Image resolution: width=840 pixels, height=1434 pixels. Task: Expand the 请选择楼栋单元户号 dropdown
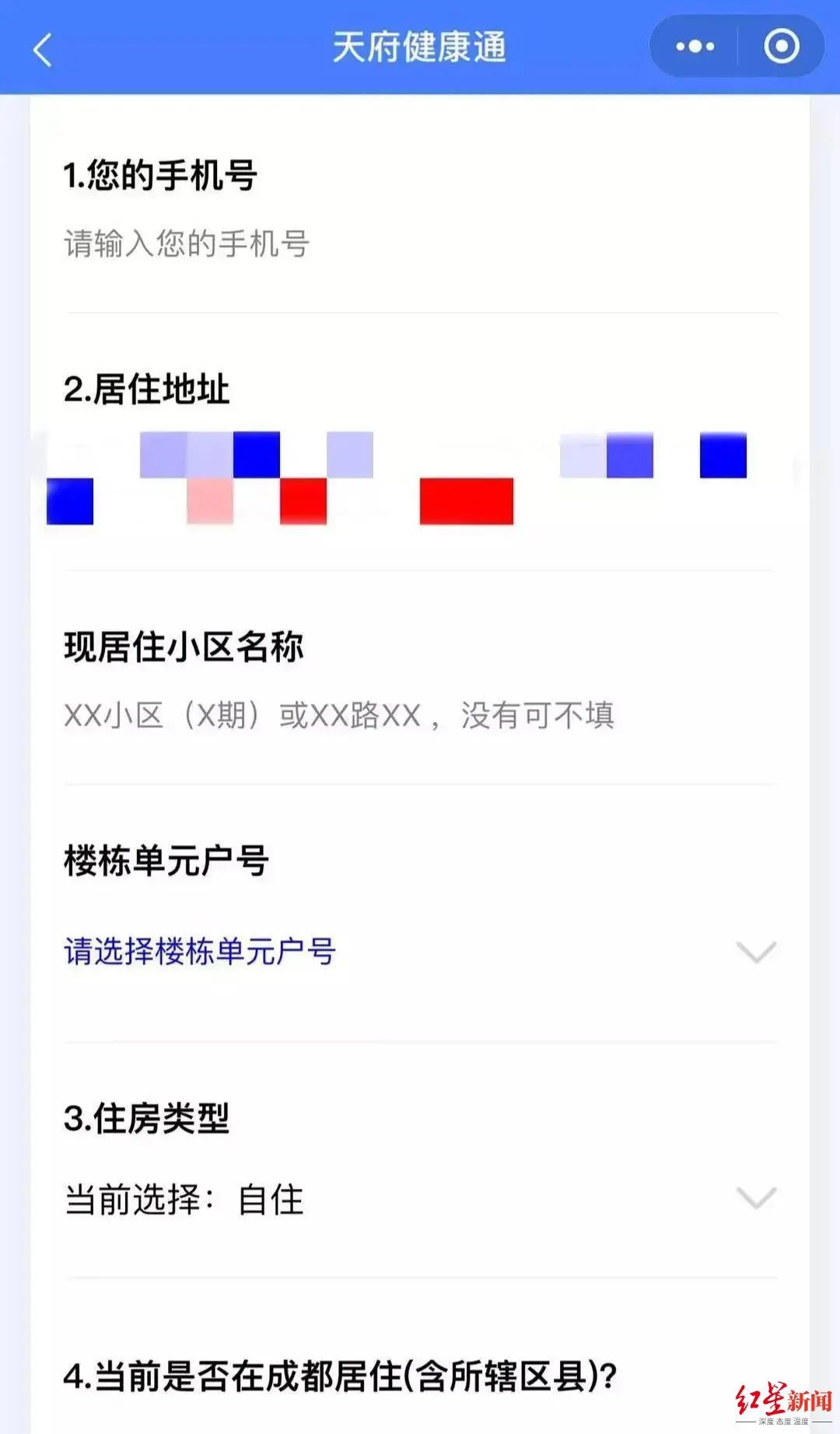[420, 952]
